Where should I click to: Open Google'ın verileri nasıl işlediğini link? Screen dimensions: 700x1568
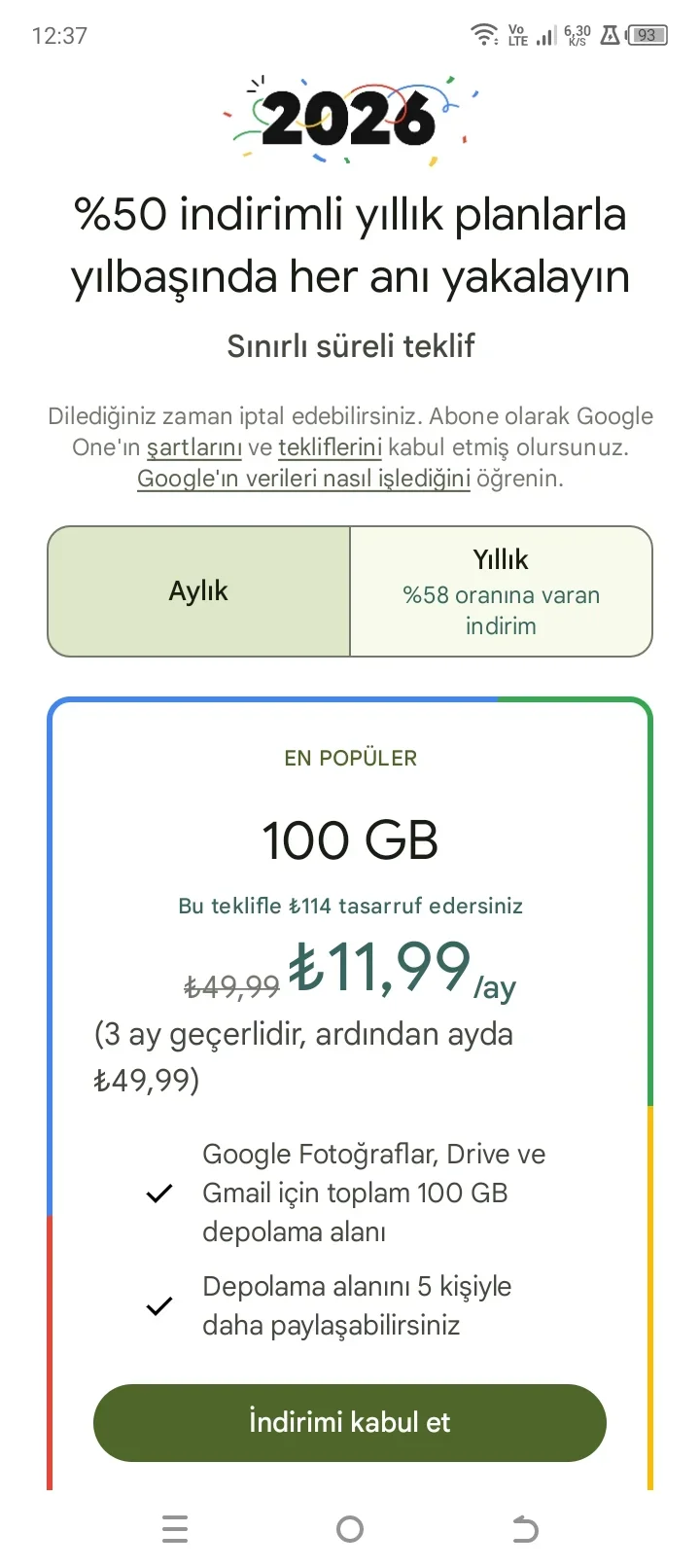[302, 479]
